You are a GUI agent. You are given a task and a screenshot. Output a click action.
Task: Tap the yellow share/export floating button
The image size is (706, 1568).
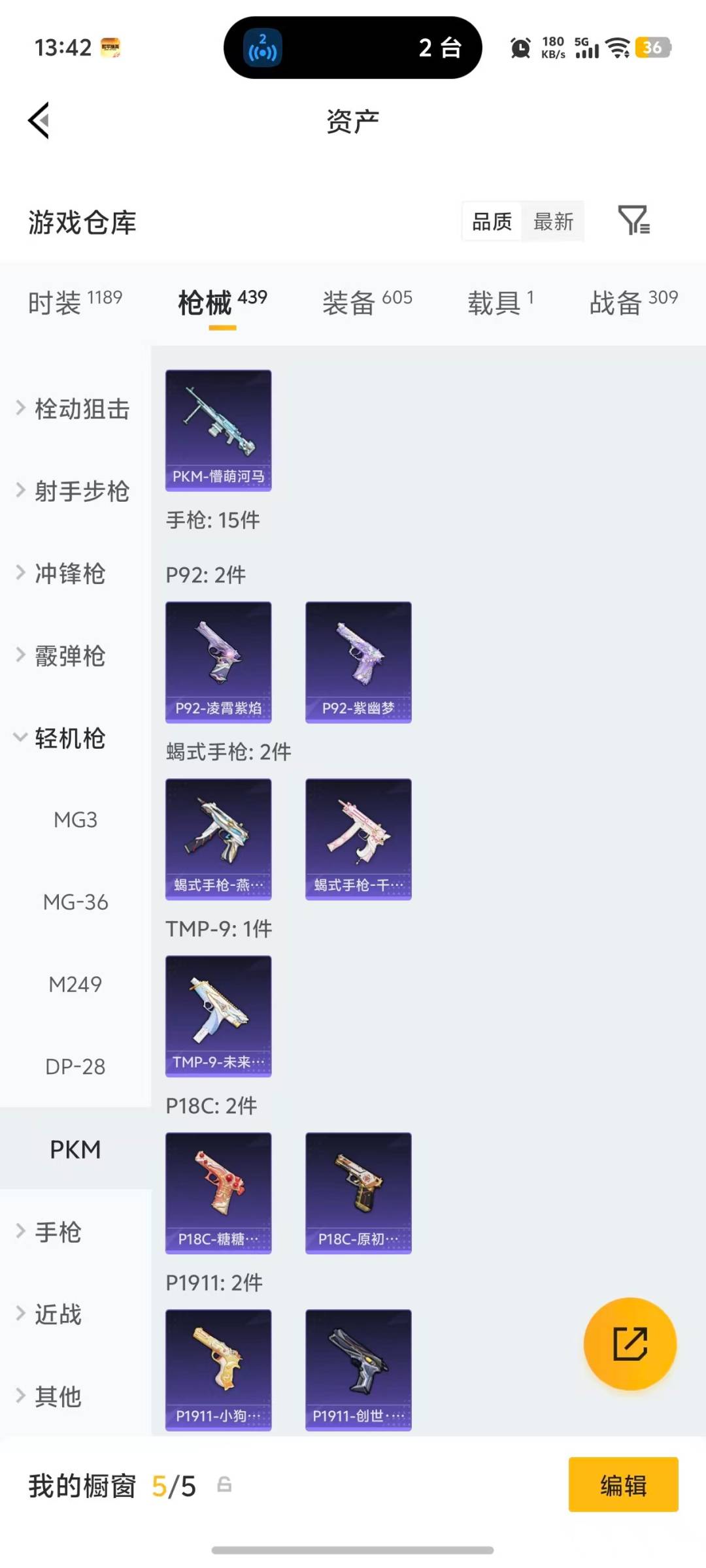(x=630, y=1344)
